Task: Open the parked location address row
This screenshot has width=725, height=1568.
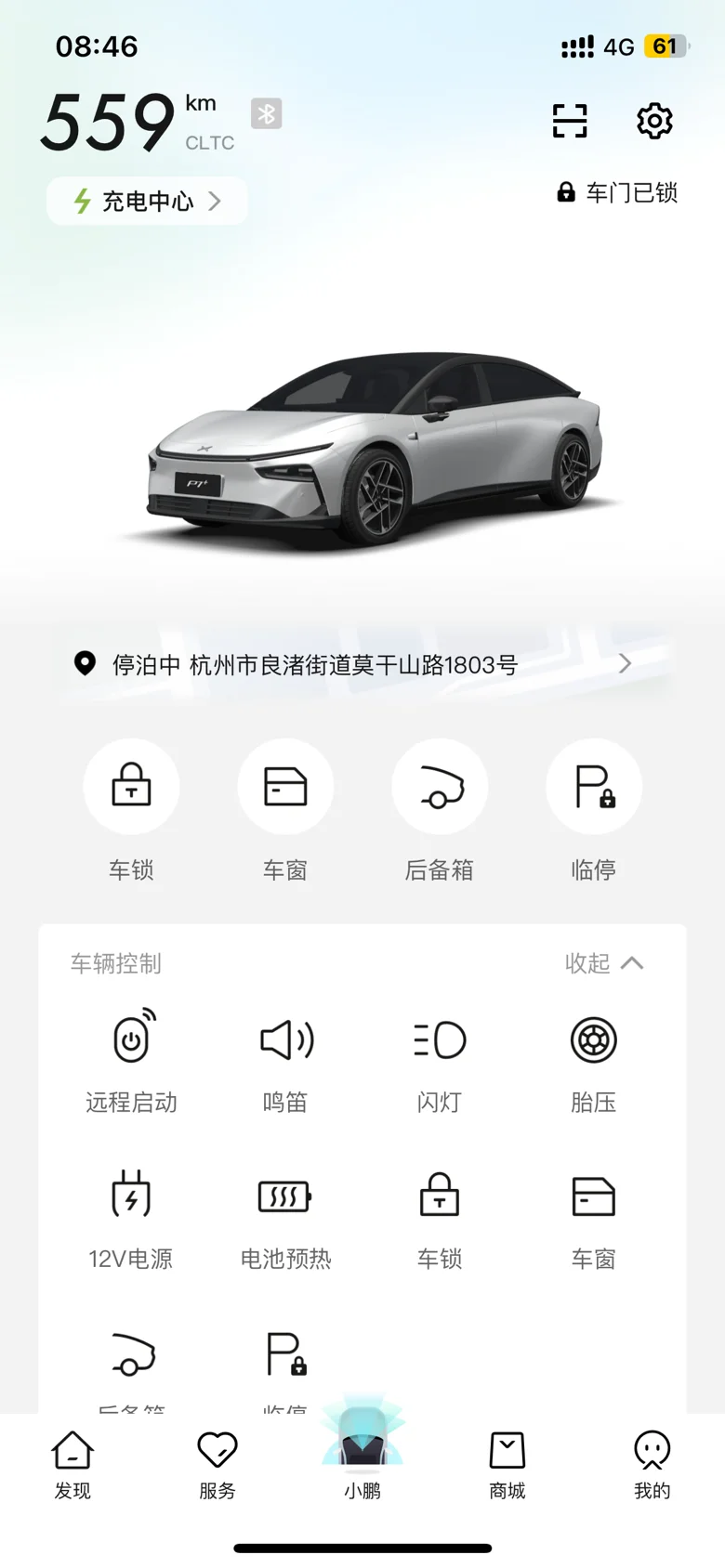Action: 362,664
